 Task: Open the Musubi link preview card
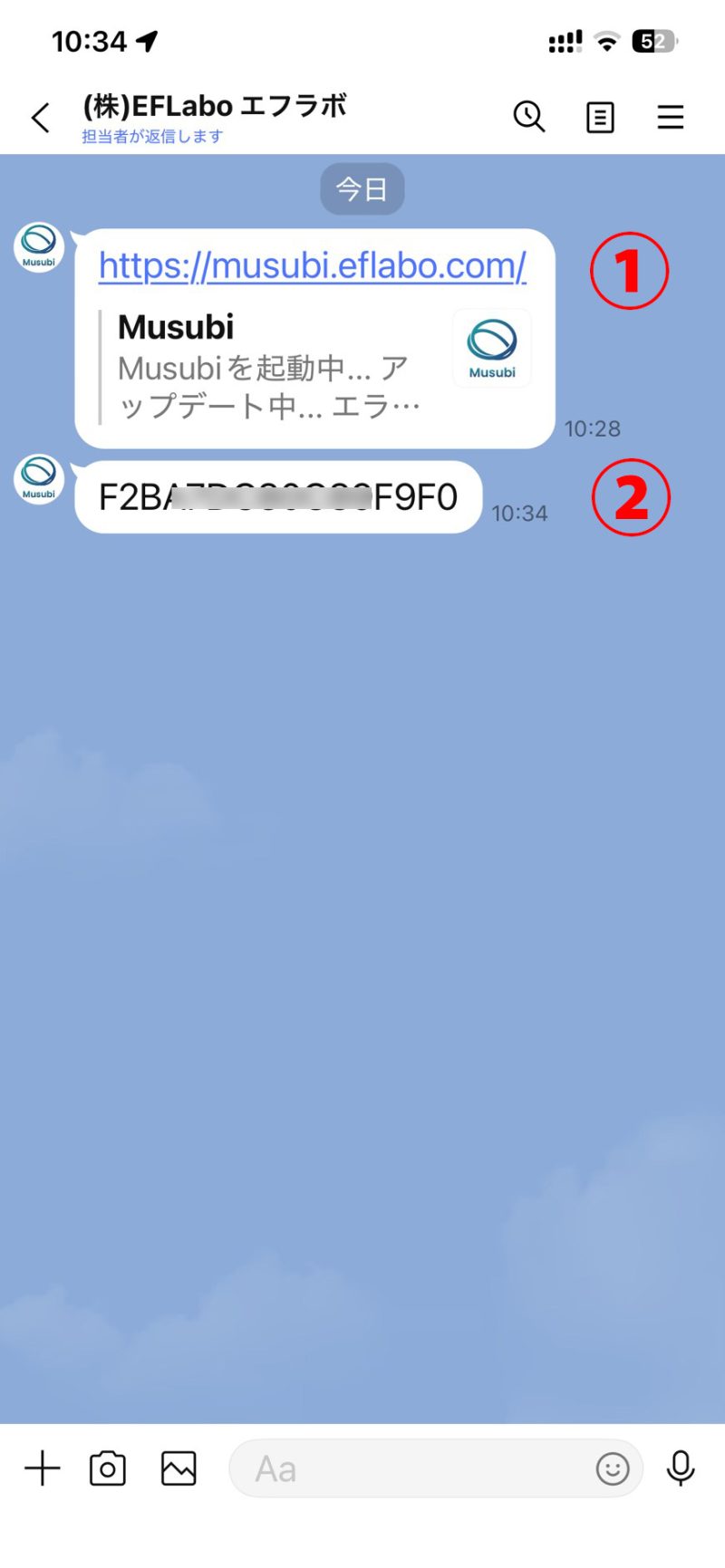[314, 366]
